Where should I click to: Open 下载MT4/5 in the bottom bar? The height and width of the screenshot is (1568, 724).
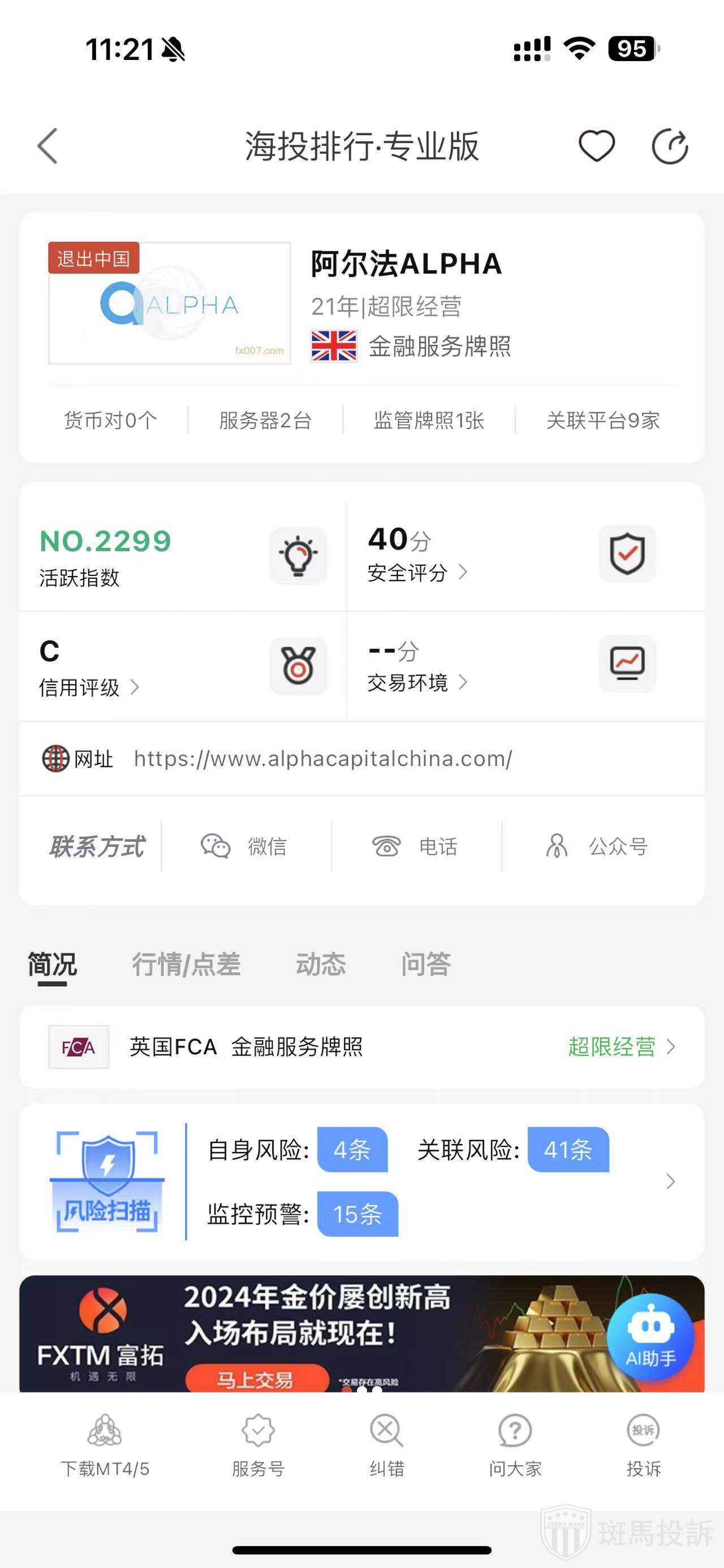[105, 1446]
